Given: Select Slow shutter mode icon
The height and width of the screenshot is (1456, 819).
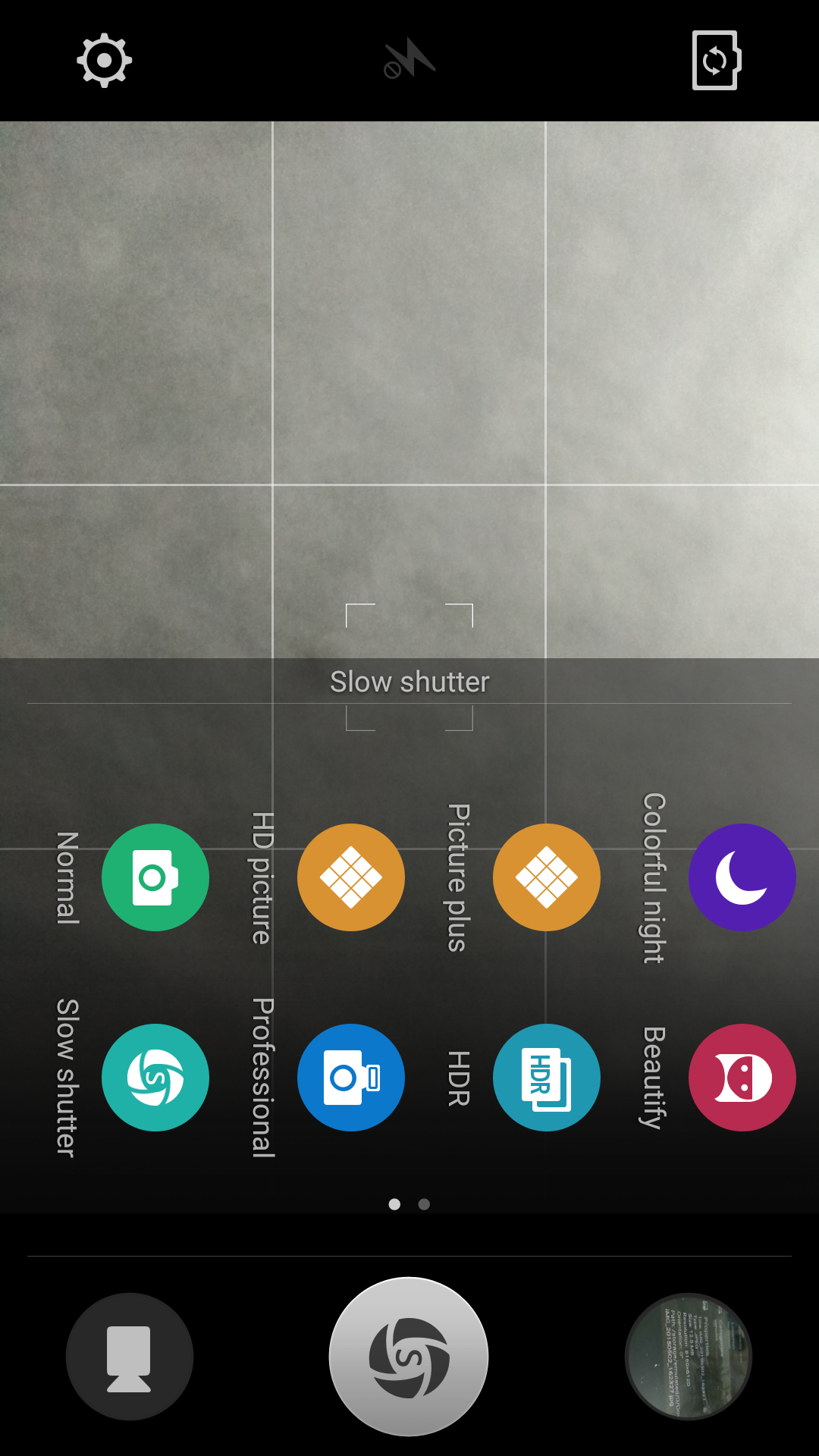Looking at the screenshot, I should [155, 1078].
